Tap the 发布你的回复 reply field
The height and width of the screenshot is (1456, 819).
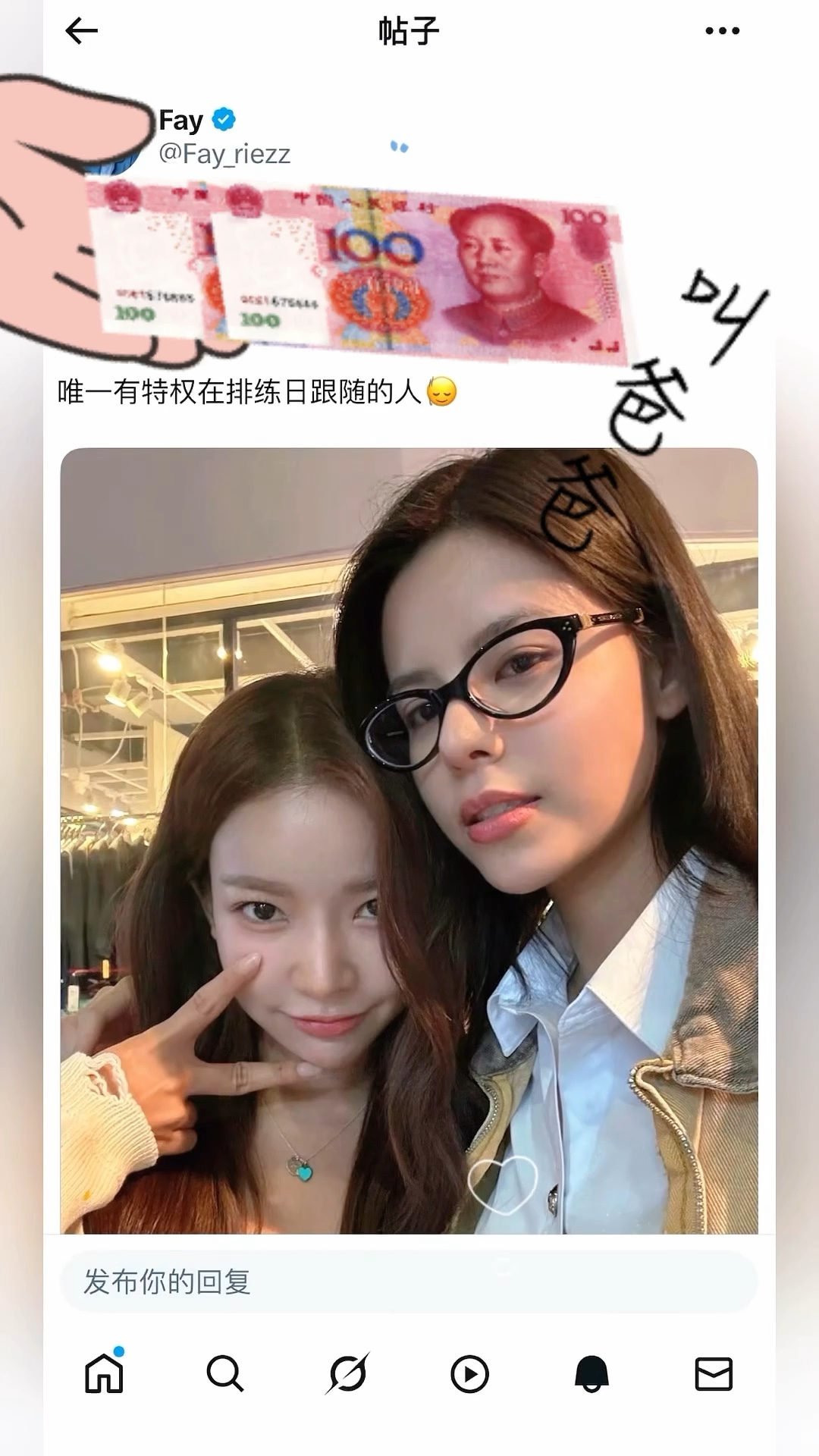point(409,1282)
